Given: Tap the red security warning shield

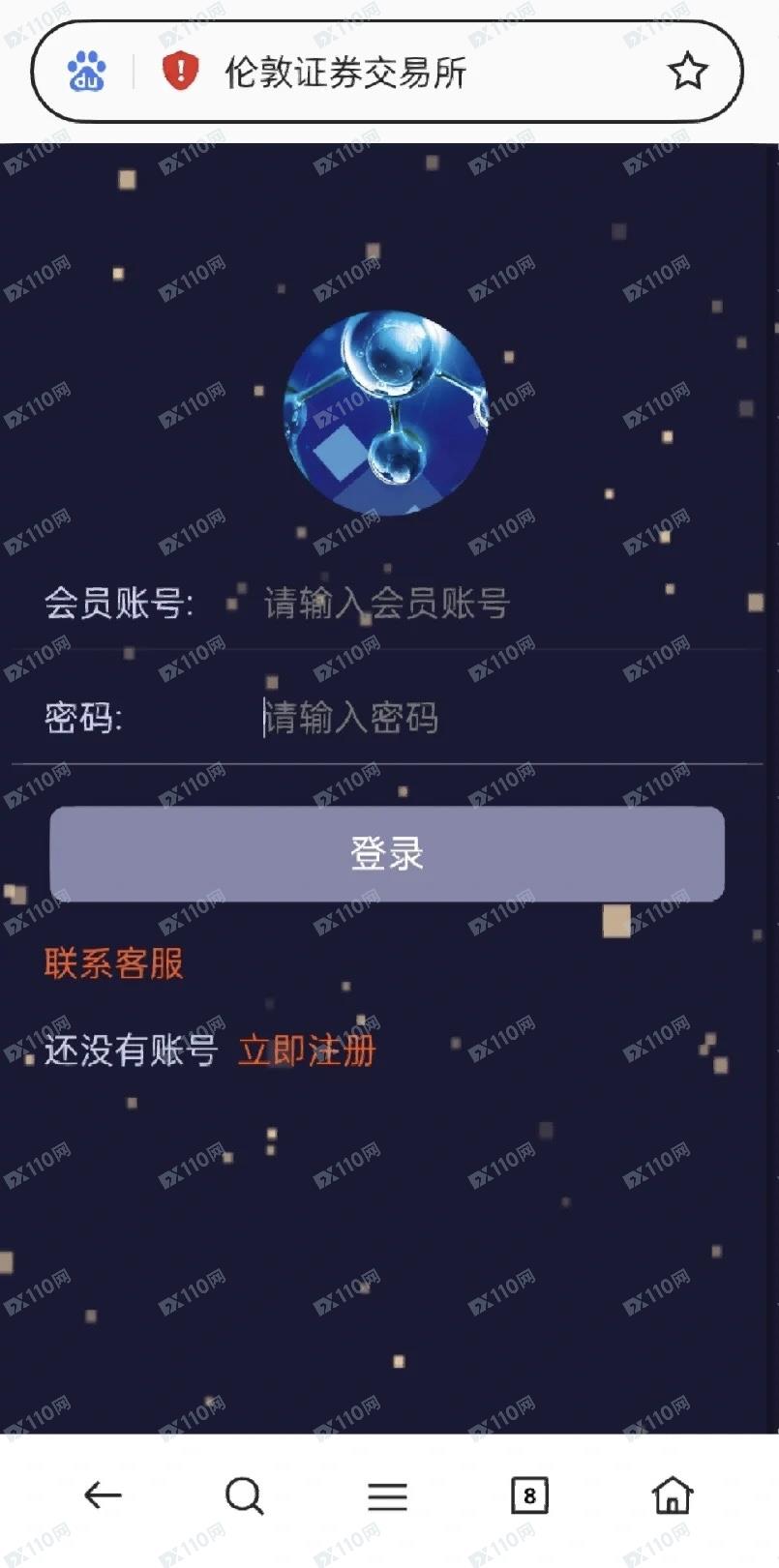Looking at the screenshot, I should 180,72.
